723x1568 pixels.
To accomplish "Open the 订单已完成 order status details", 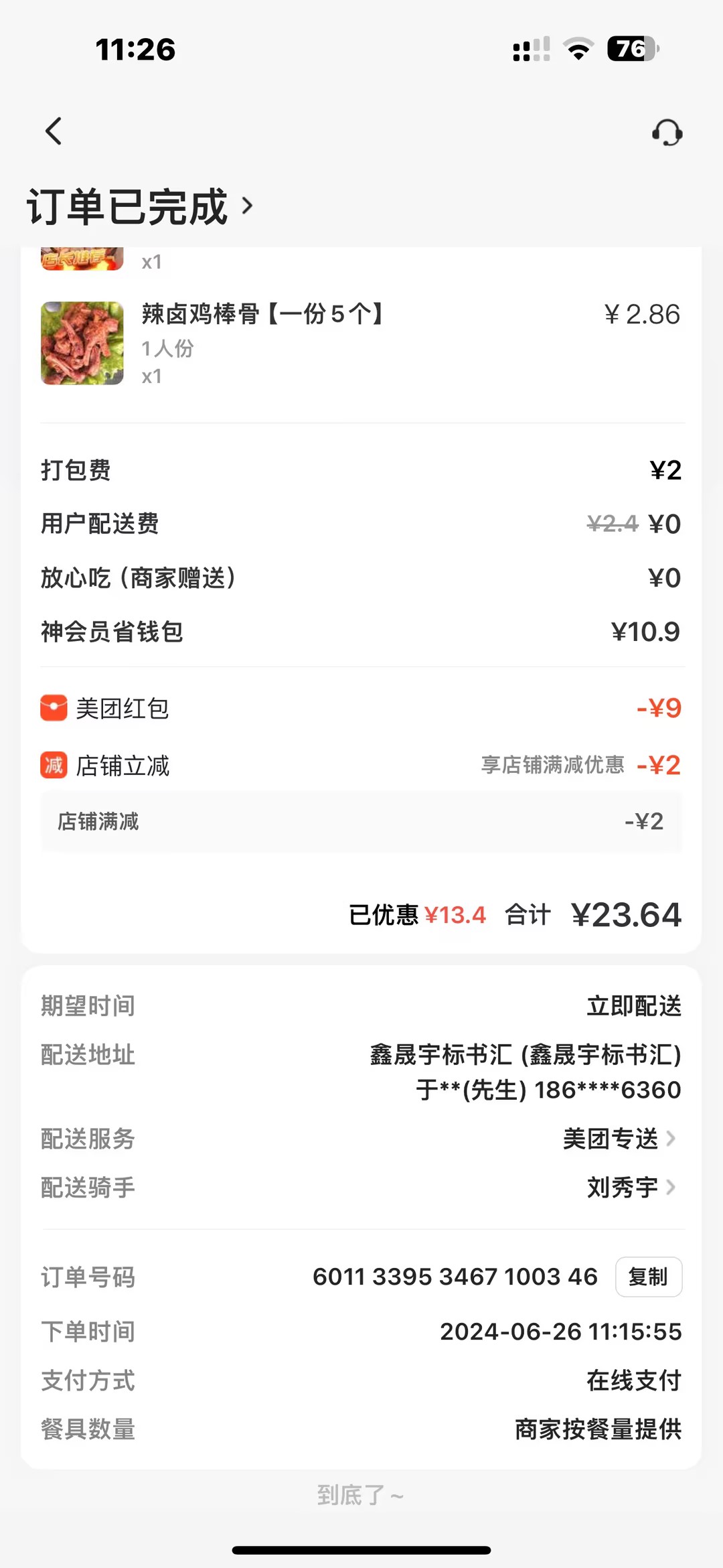I will pyautogui.click(x=141, y=206).
